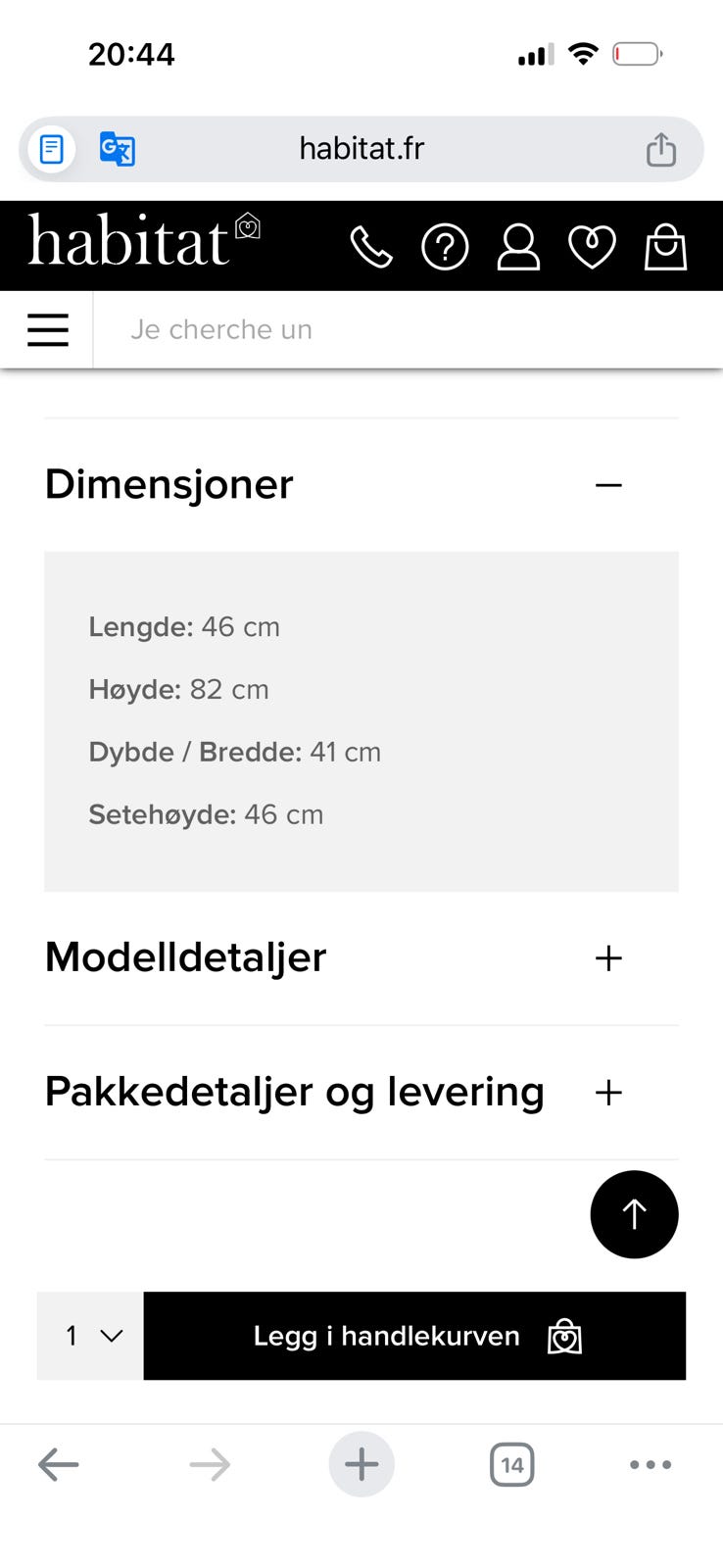Screen dimensions: 723x1568
Task: Open the account profile icon
Action: click(x=519, y=246)
